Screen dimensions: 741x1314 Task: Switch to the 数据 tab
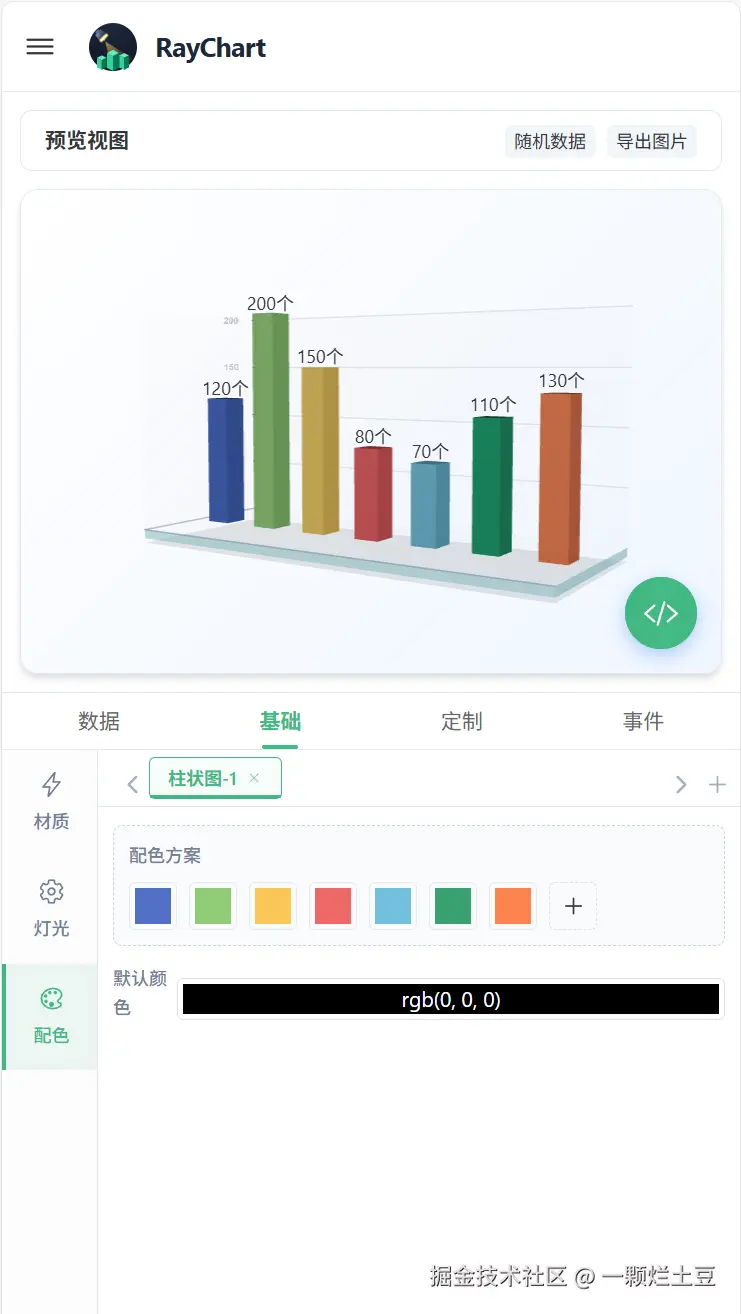(99, 721)
